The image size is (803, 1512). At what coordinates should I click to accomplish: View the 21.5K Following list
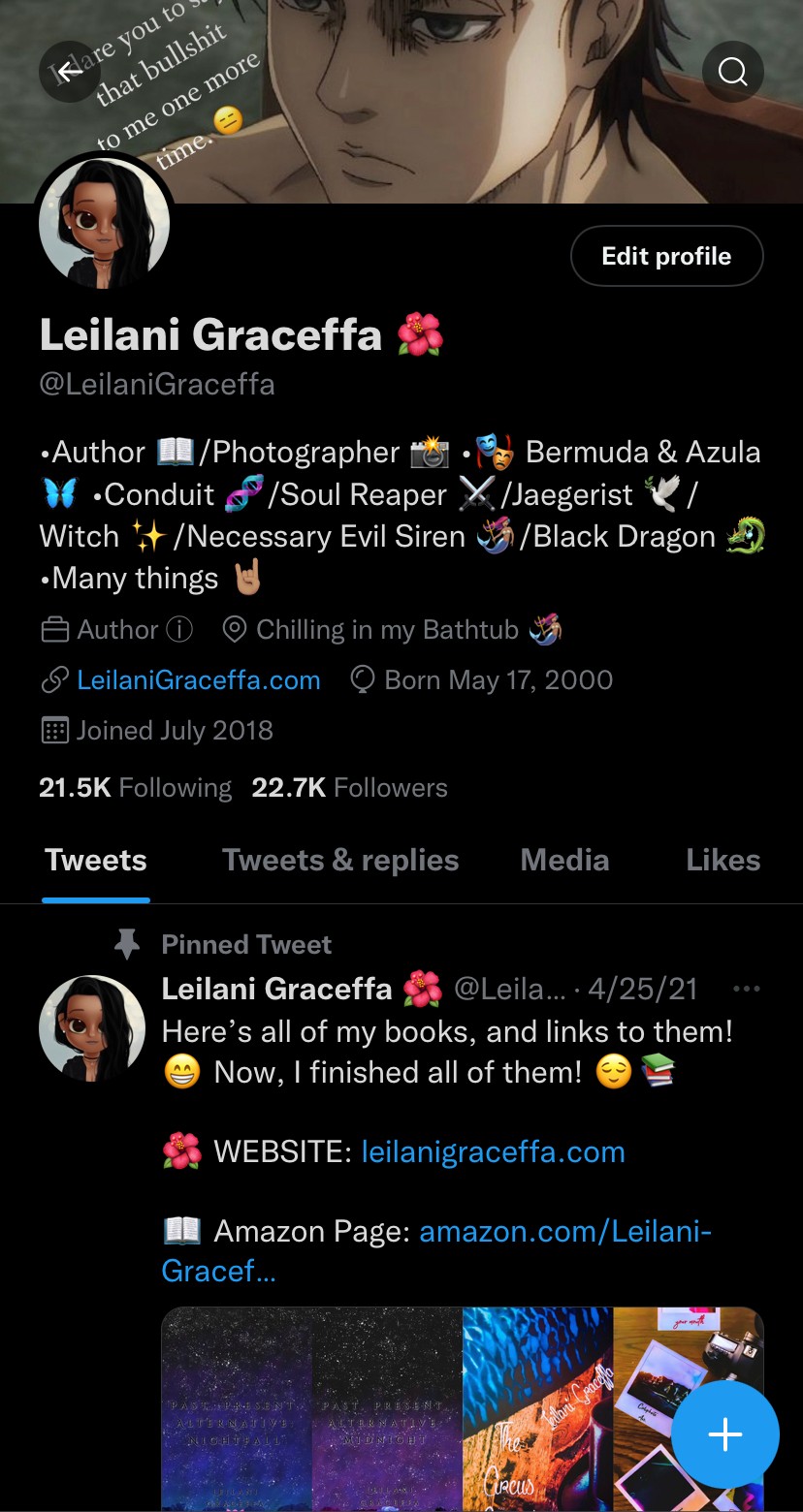coord(136,788)
